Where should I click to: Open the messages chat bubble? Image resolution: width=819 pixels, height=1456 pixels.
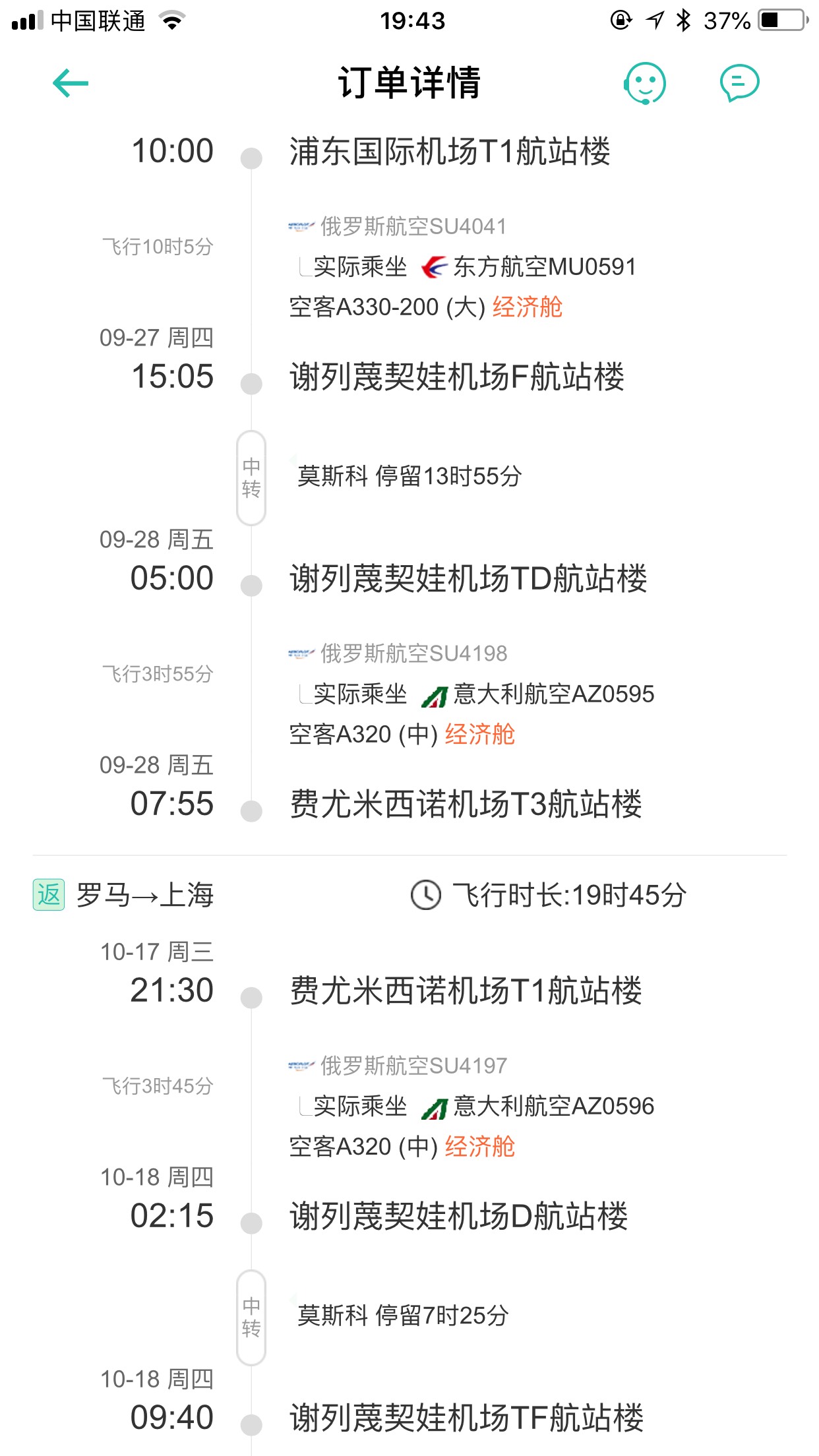739,83
